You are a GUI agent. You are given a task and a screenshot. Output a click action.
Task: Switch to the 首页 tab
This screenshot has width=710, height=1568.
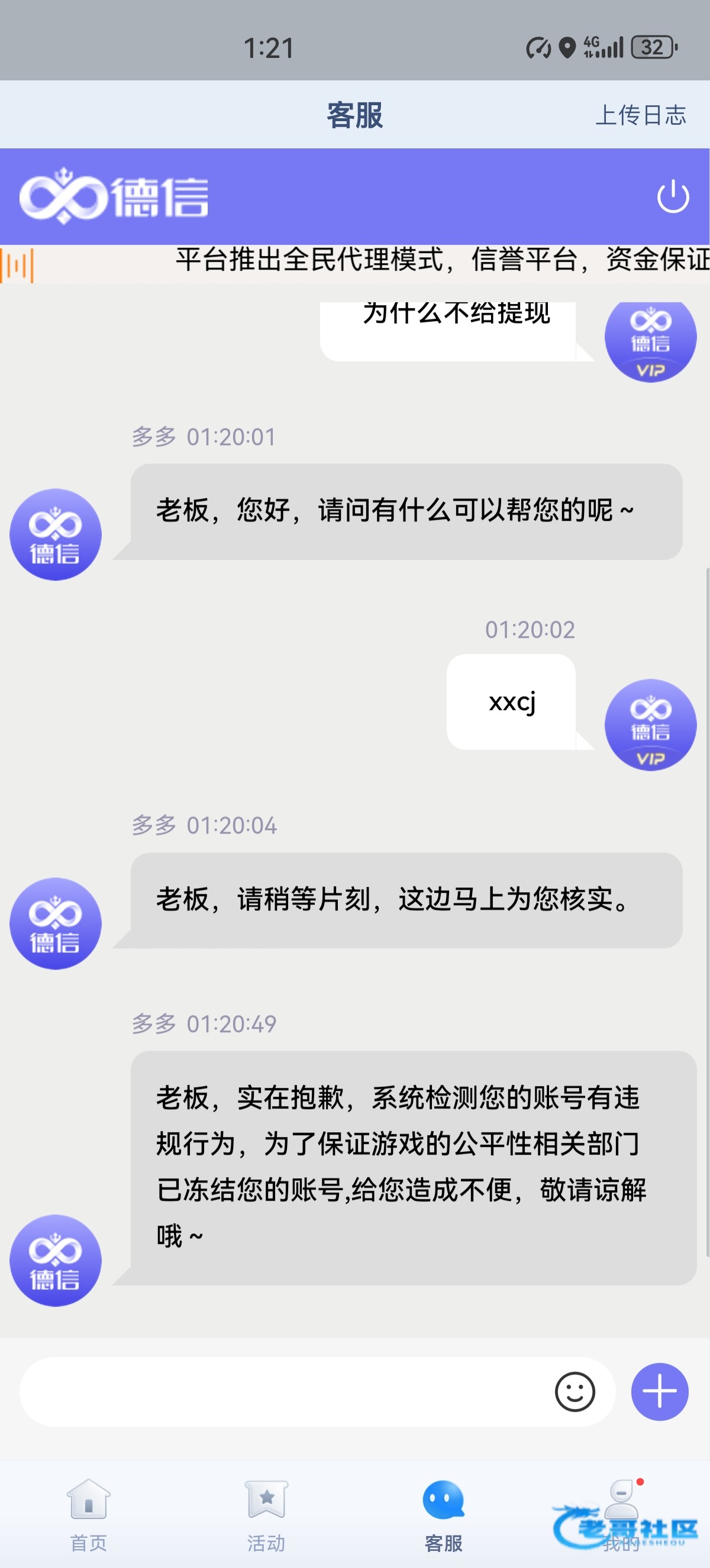[89, 1514]
